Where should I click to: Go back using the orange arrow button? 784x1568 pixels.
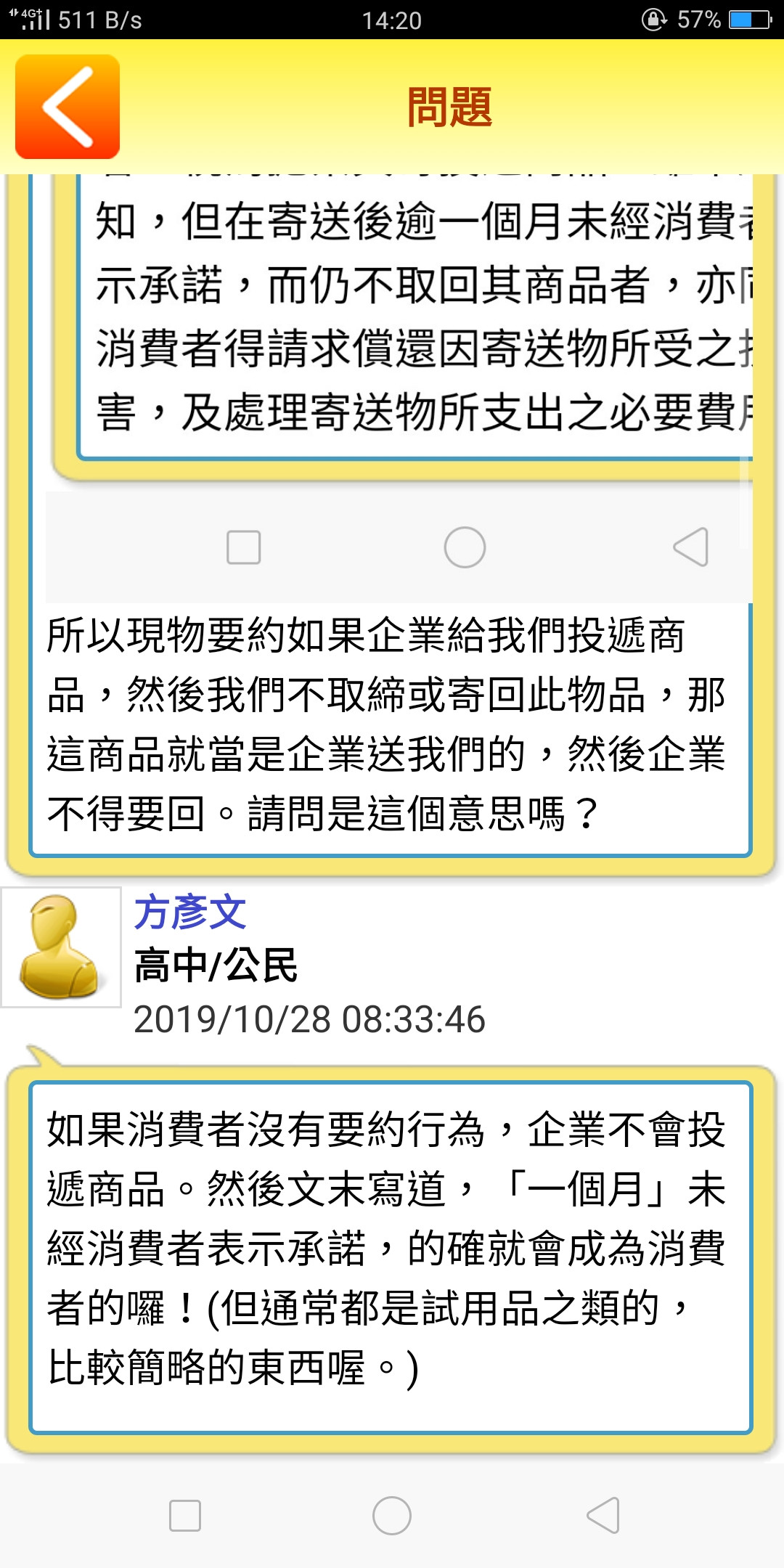[x=68, y=107]
